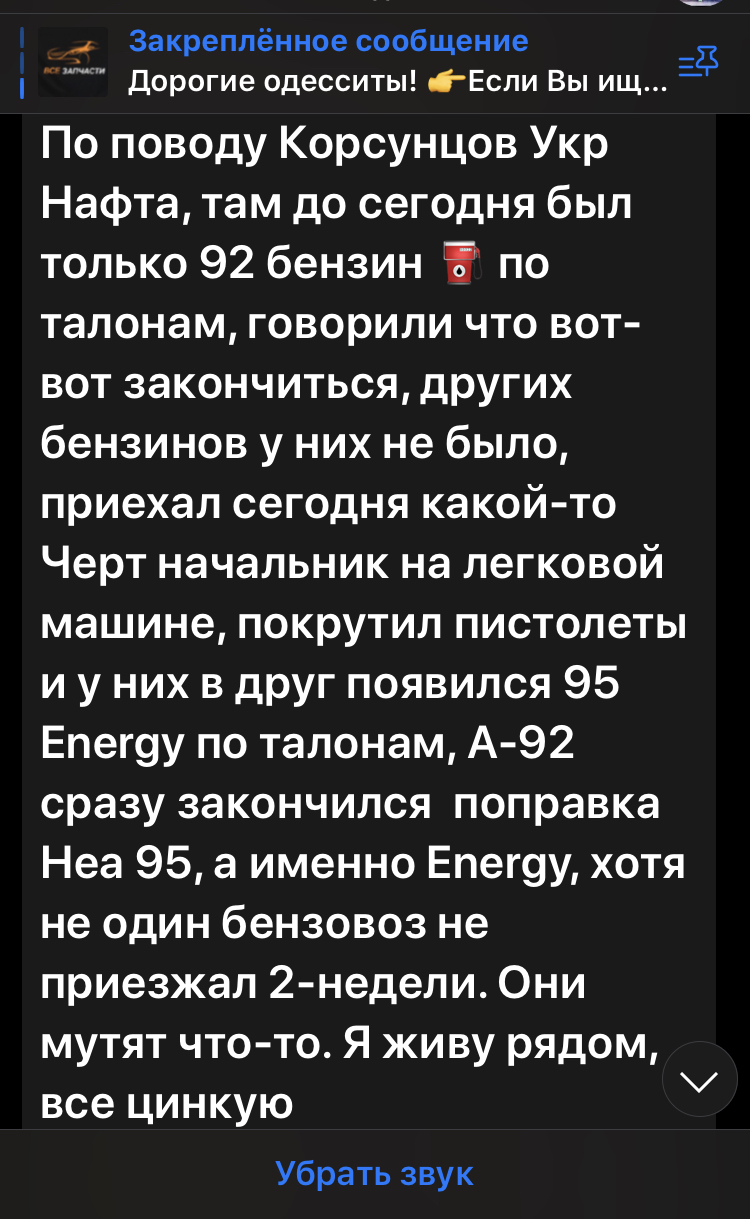Viewport: 750px width, 1219px height.
Task: Tap 'Убрать звук' to mute channel
Action: tap(374, 1173)
